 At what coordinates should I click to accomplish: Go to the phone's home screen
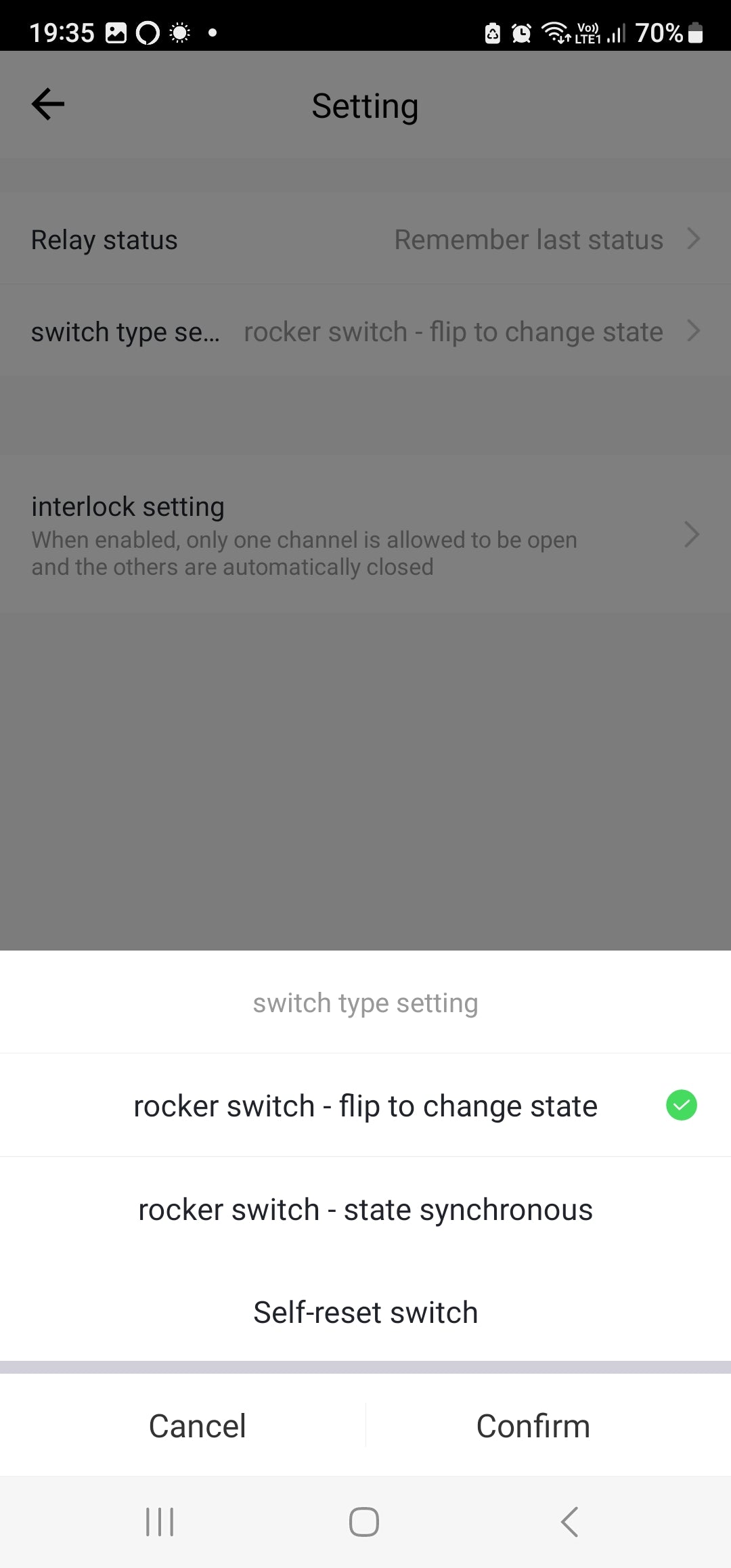tap(364, 1522)
